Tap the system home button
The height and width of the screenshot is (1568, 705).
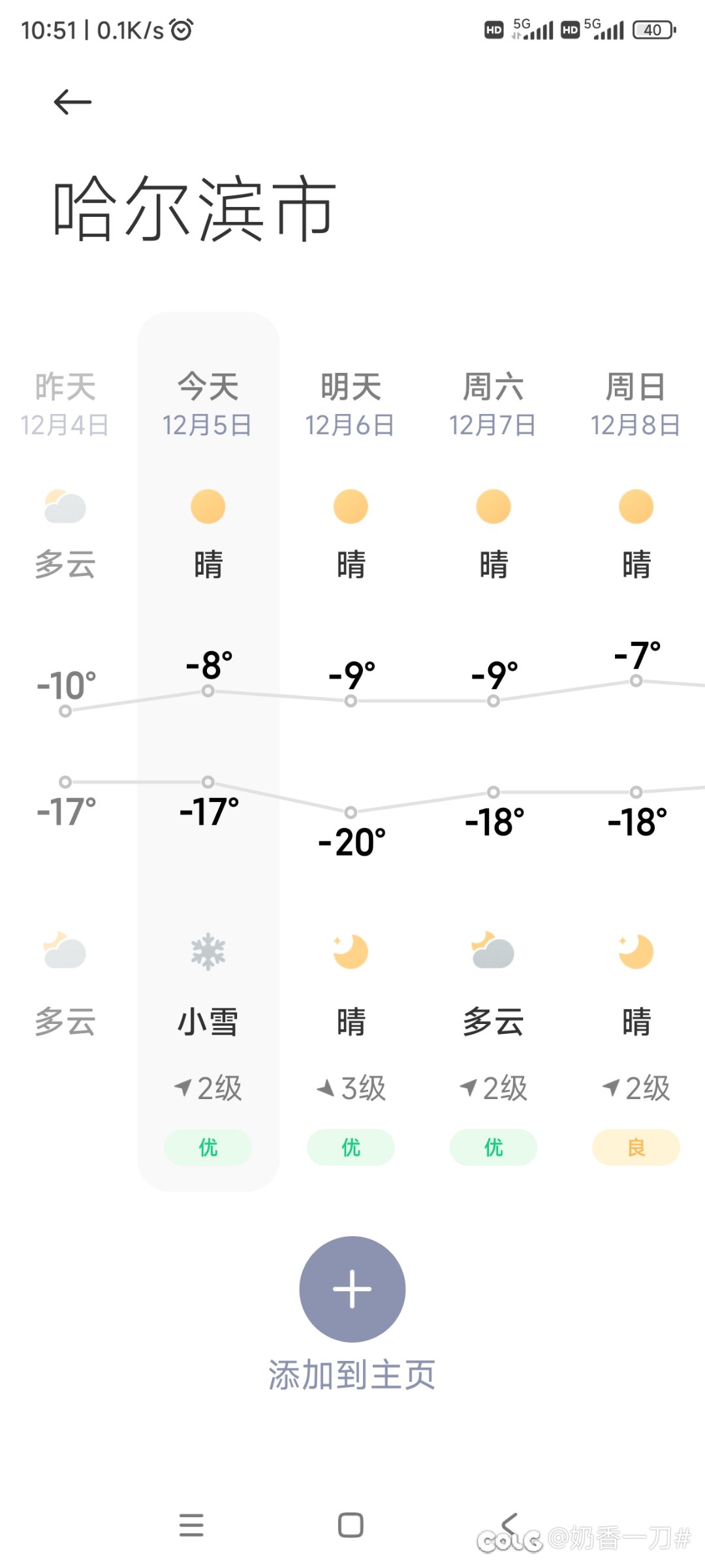(x=351, y=1525)
